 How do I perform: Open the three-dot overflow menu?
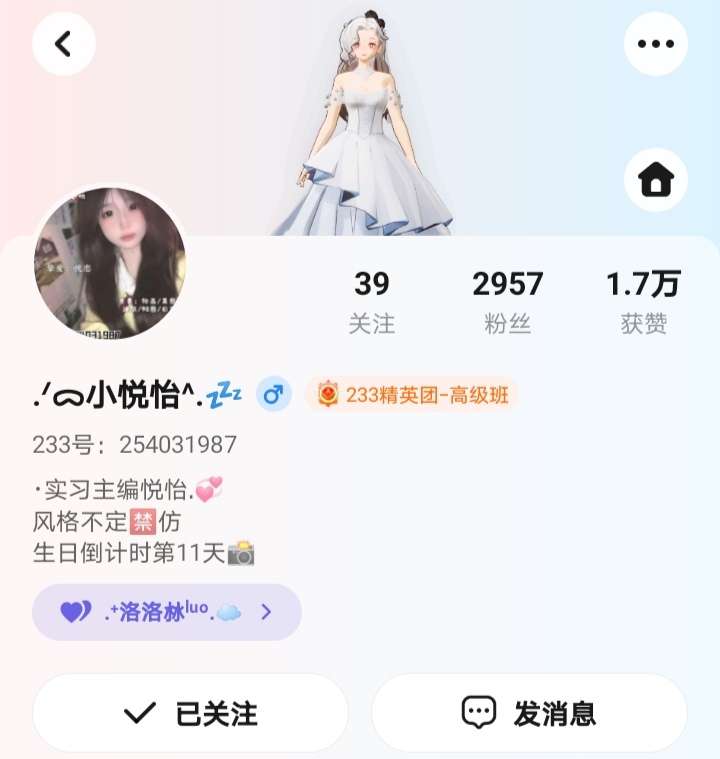pyautogui.click(x=656, y=44)
